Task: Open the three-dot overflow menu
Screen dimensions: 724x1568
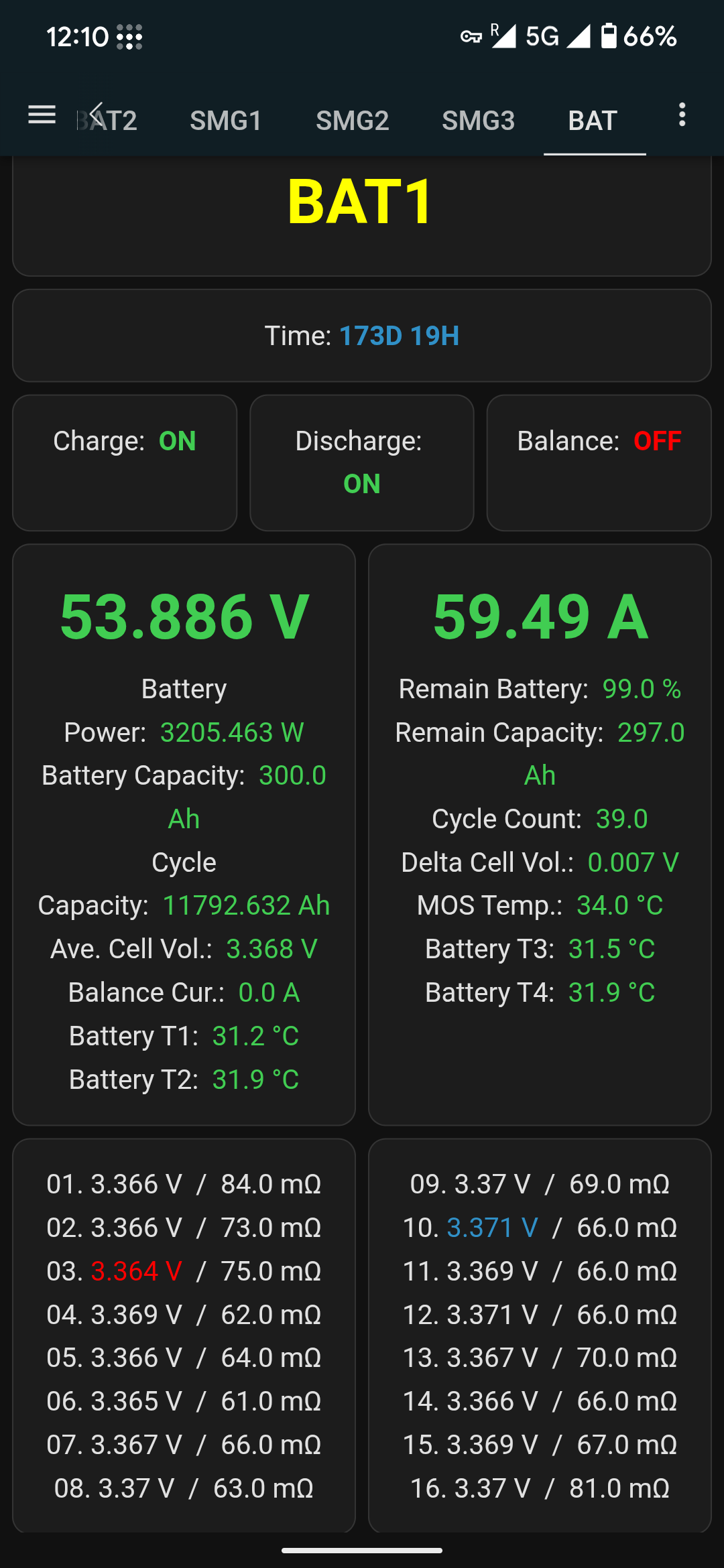Action: coord(682,115)
